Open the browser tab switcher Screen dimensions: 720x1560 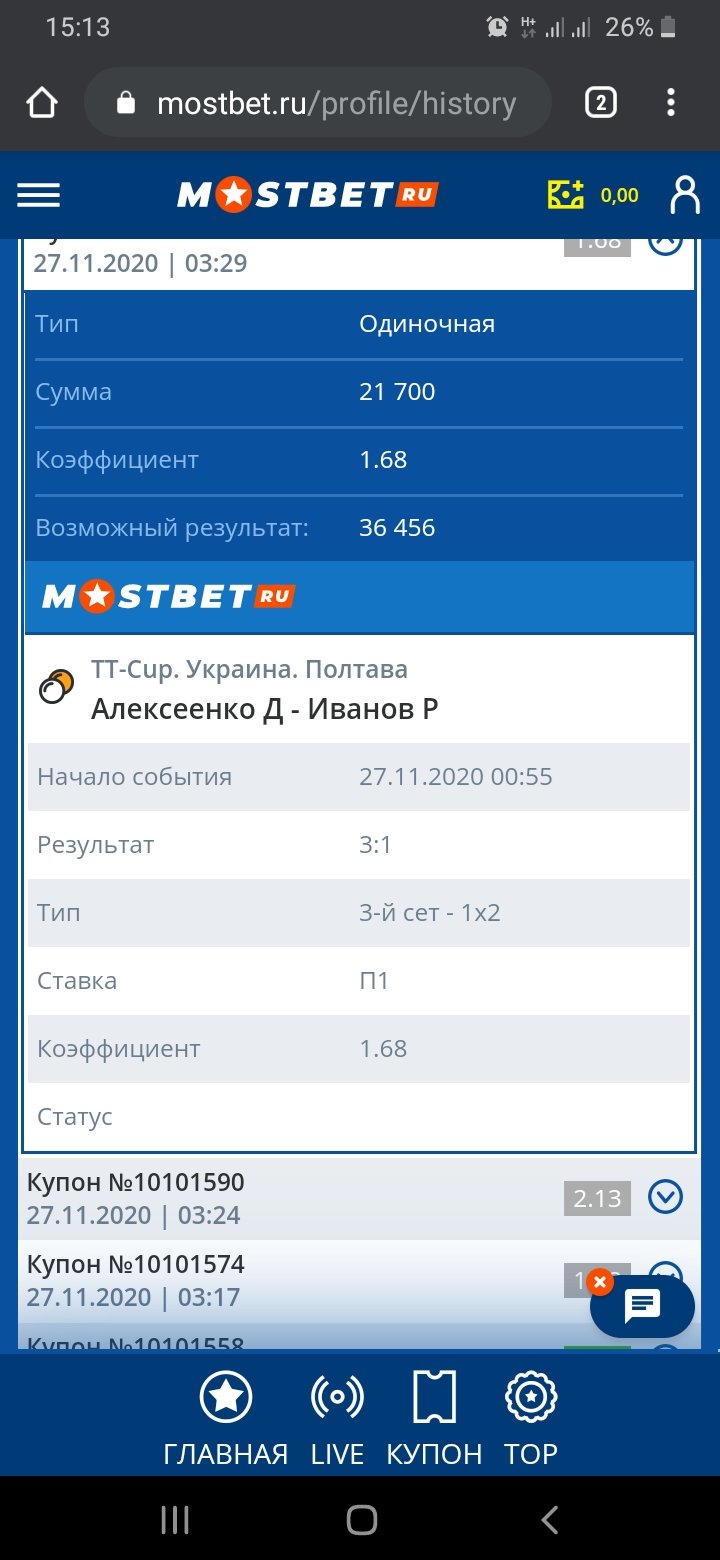tap(600, 103)
